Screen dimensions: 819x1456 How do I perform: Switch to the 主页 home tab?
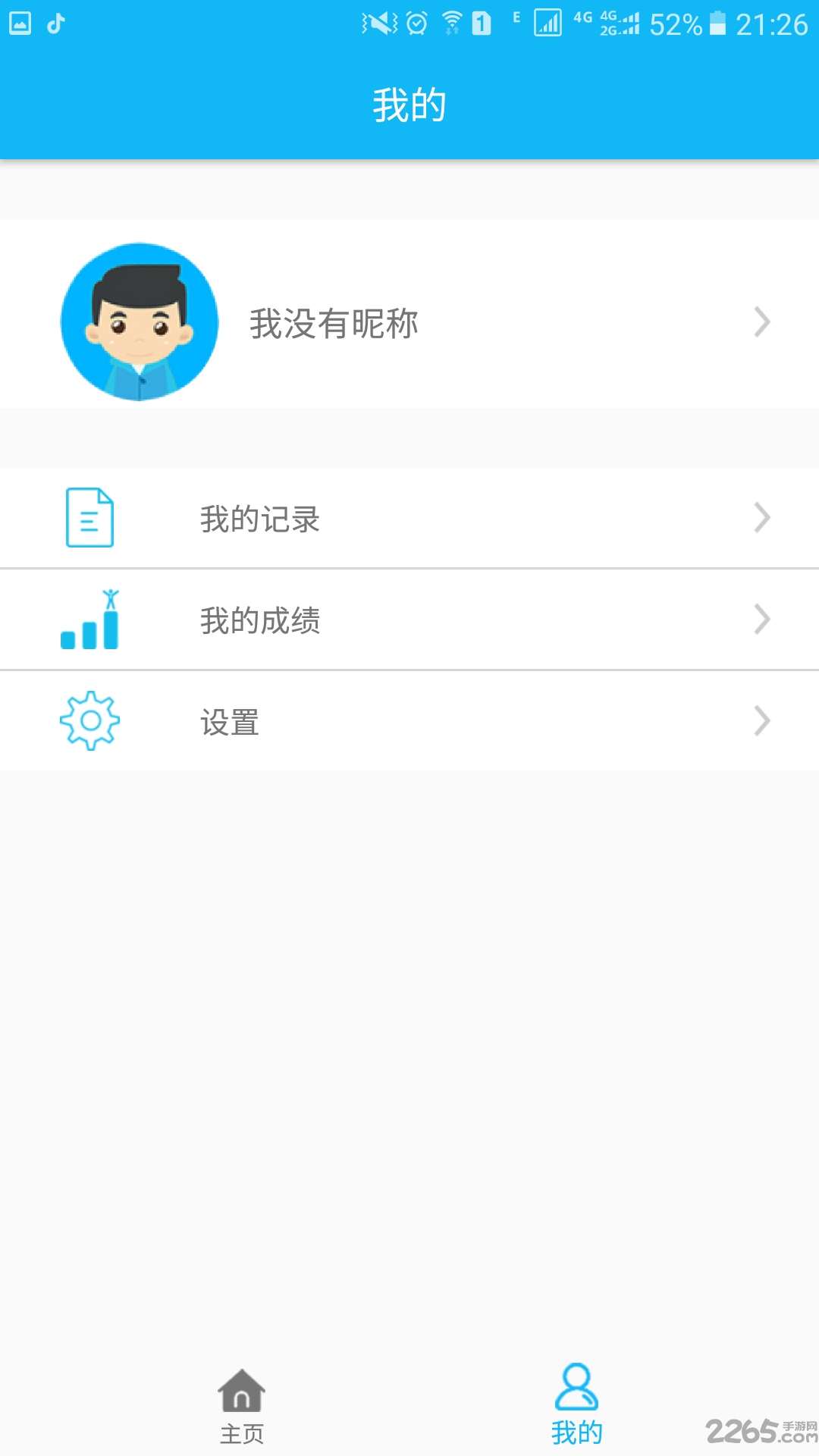242,1405
